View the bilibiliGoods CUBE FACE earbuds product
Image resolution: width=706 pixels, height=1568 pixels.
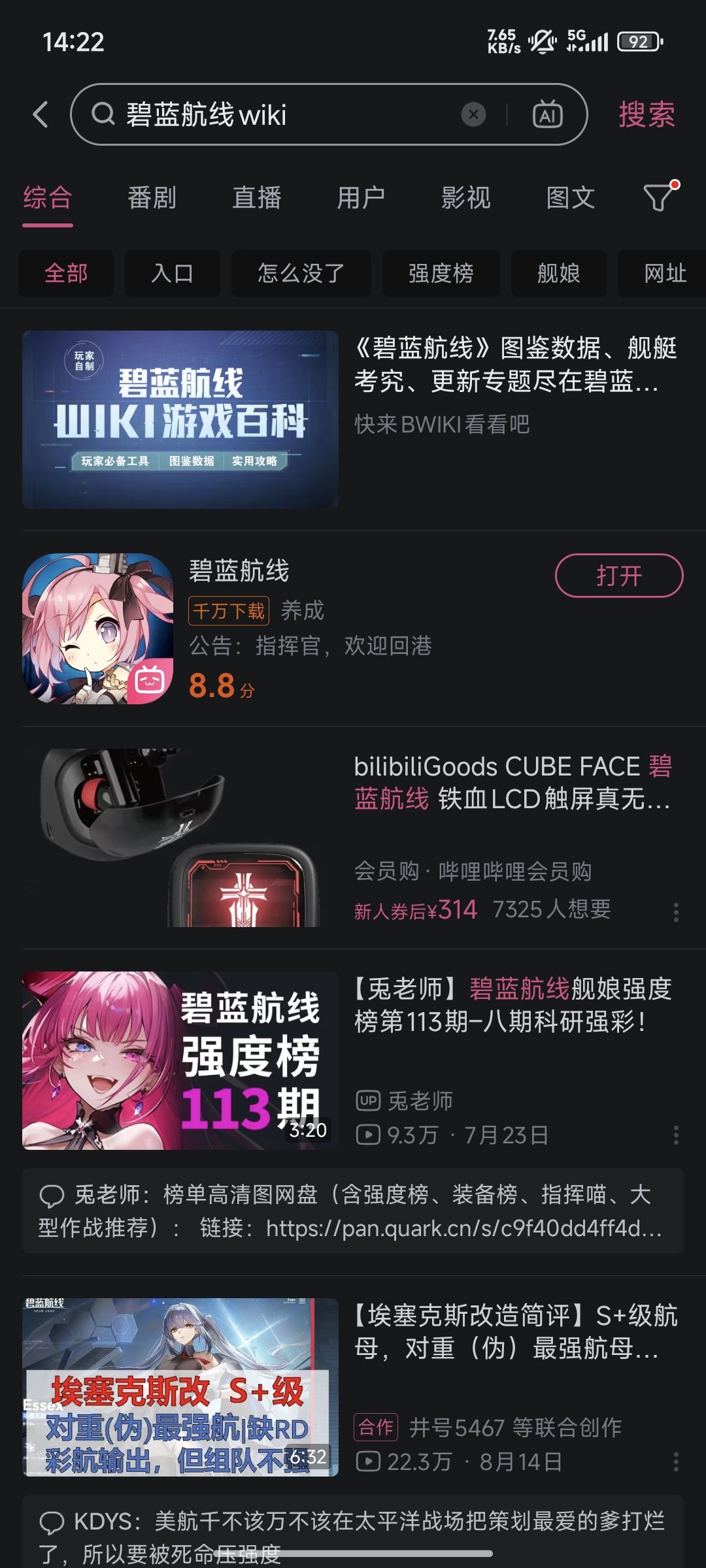pyautogui.click(x=513, y=783)
